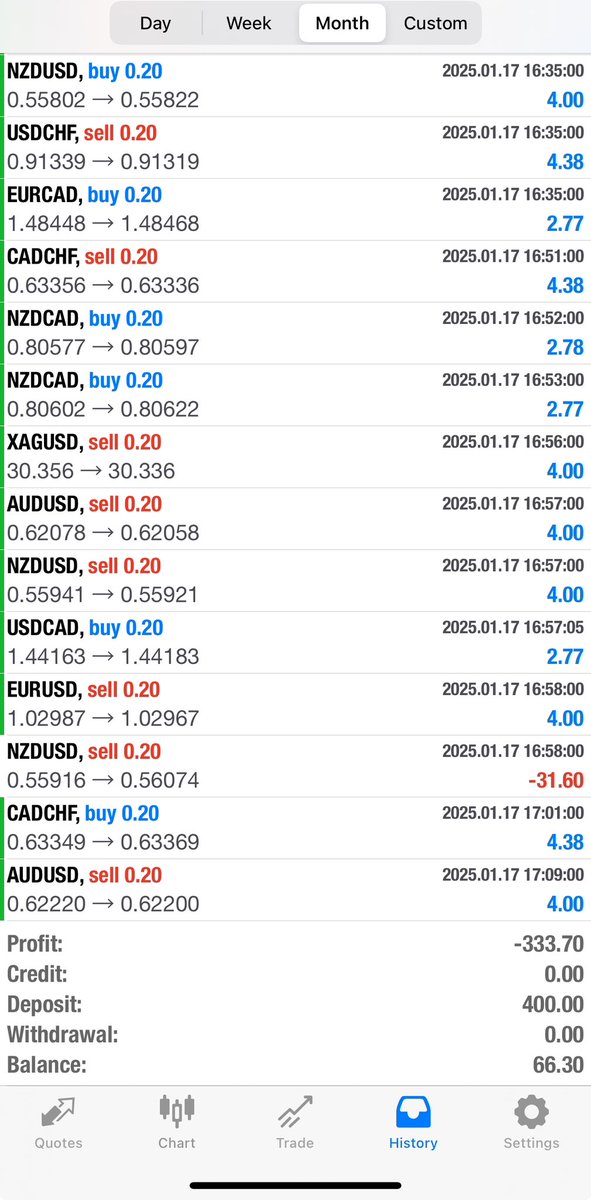
Task: Go to the Chart tab
Action: click(x=177, y=1122)
